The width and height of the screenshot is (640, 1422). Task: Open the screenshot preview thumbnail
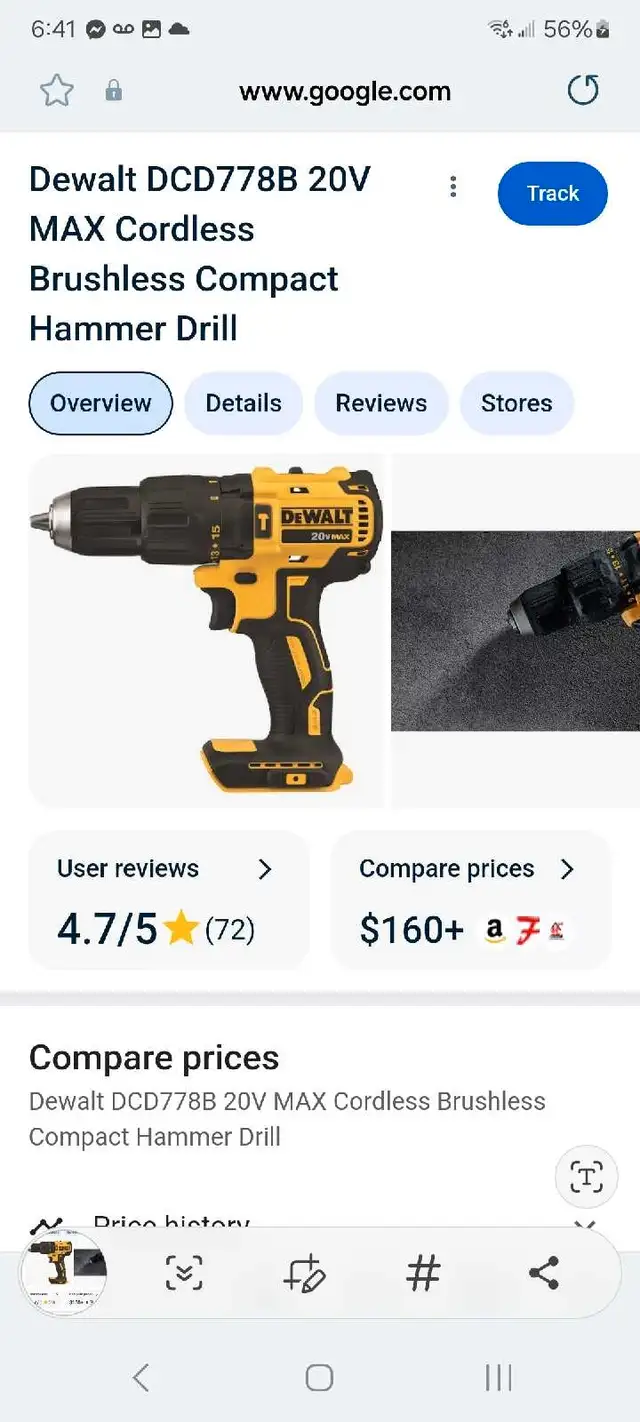tap(64, 1272)
